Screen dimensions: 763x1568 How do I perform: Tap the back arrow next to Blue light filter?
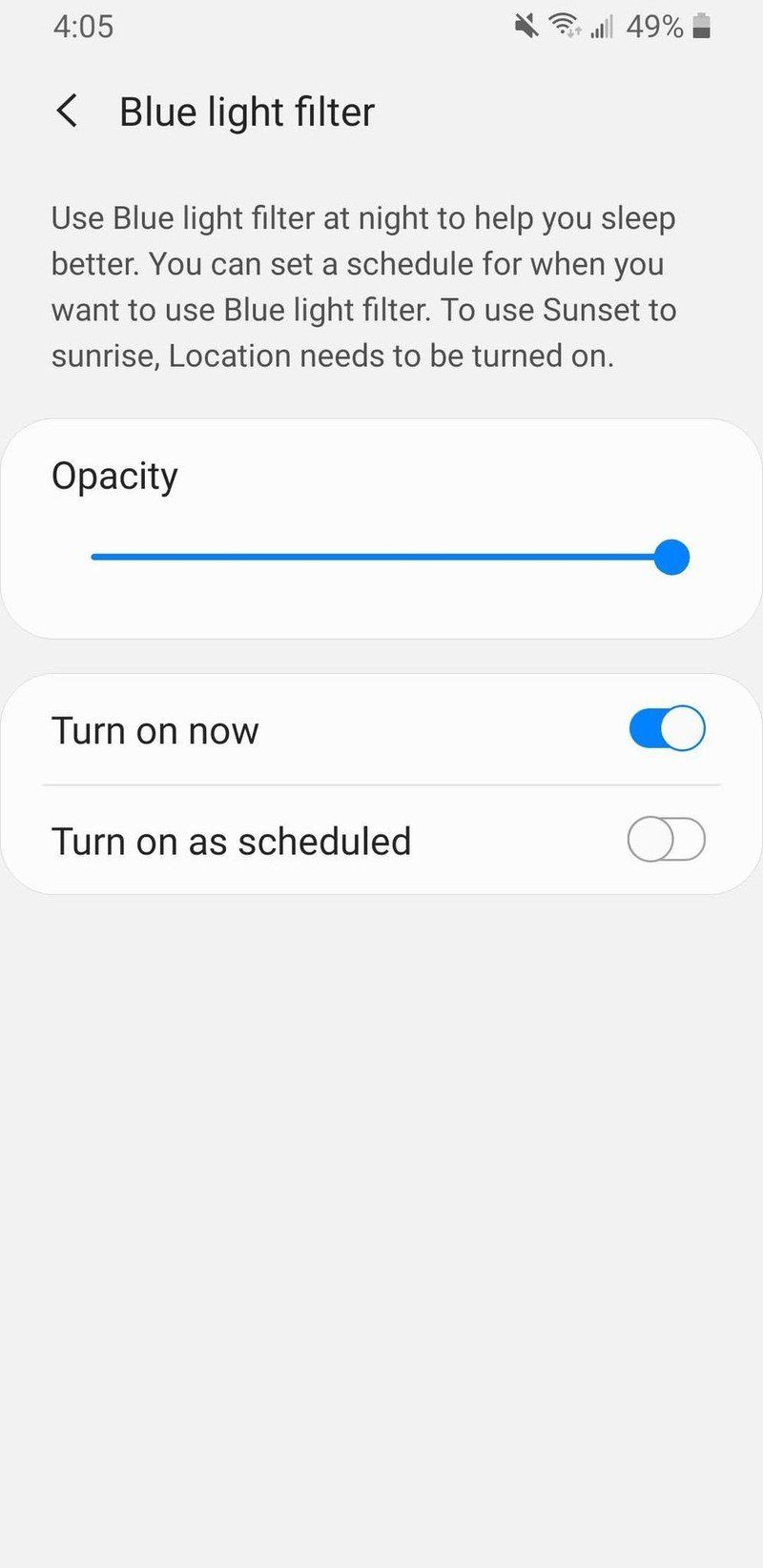tap(67, 111)
